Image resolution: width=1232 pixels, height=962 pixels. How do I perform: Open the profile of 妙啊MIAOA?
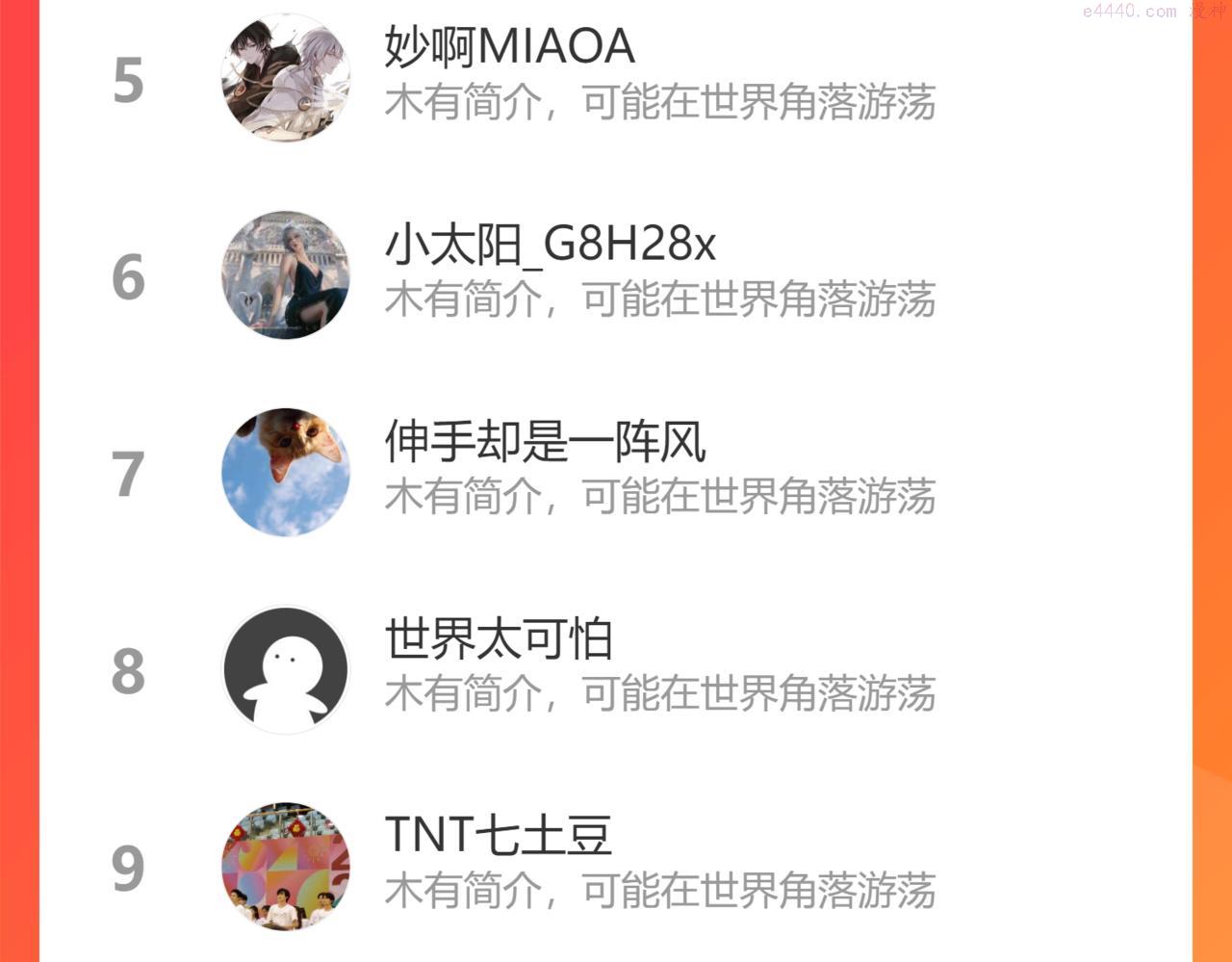616,79
